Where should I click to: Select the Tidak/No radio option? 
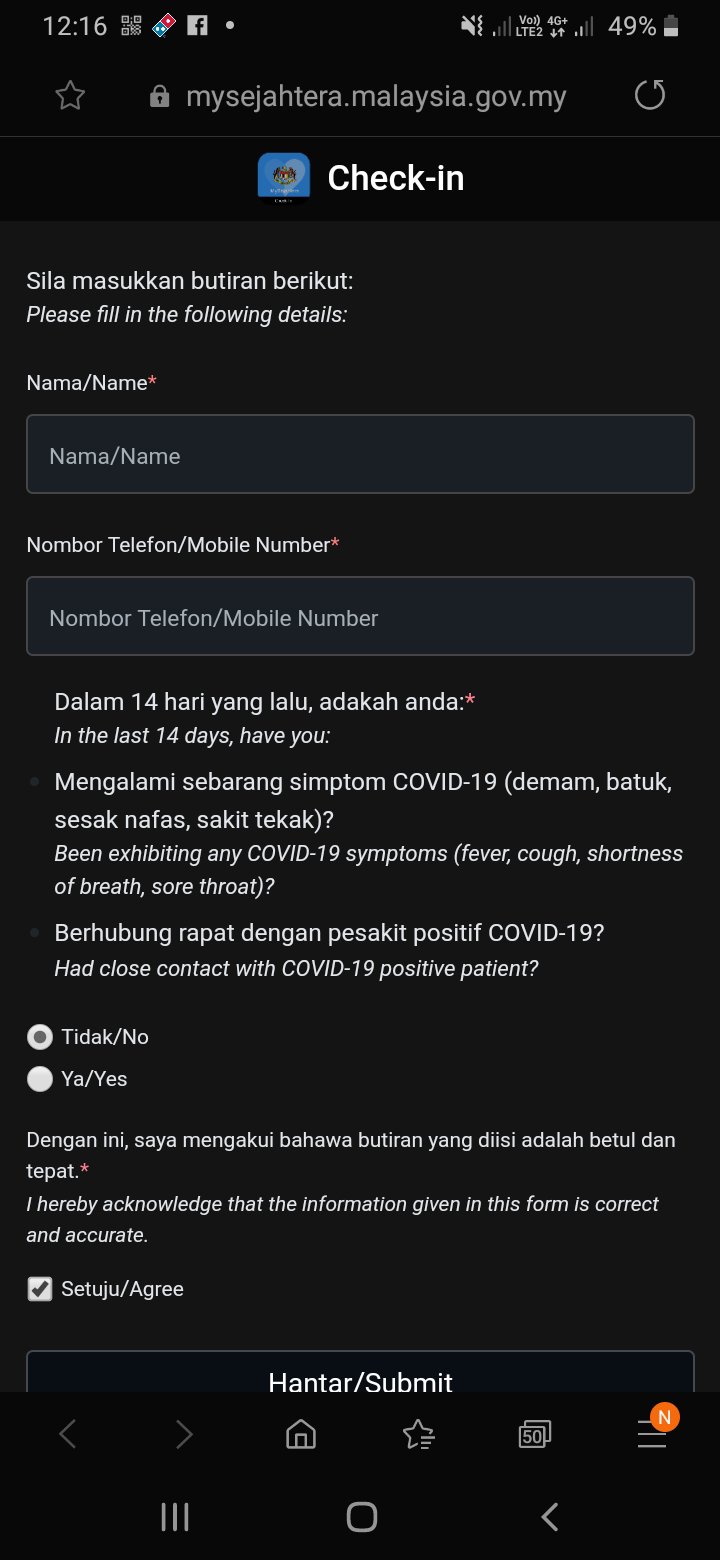(39, 1036)
